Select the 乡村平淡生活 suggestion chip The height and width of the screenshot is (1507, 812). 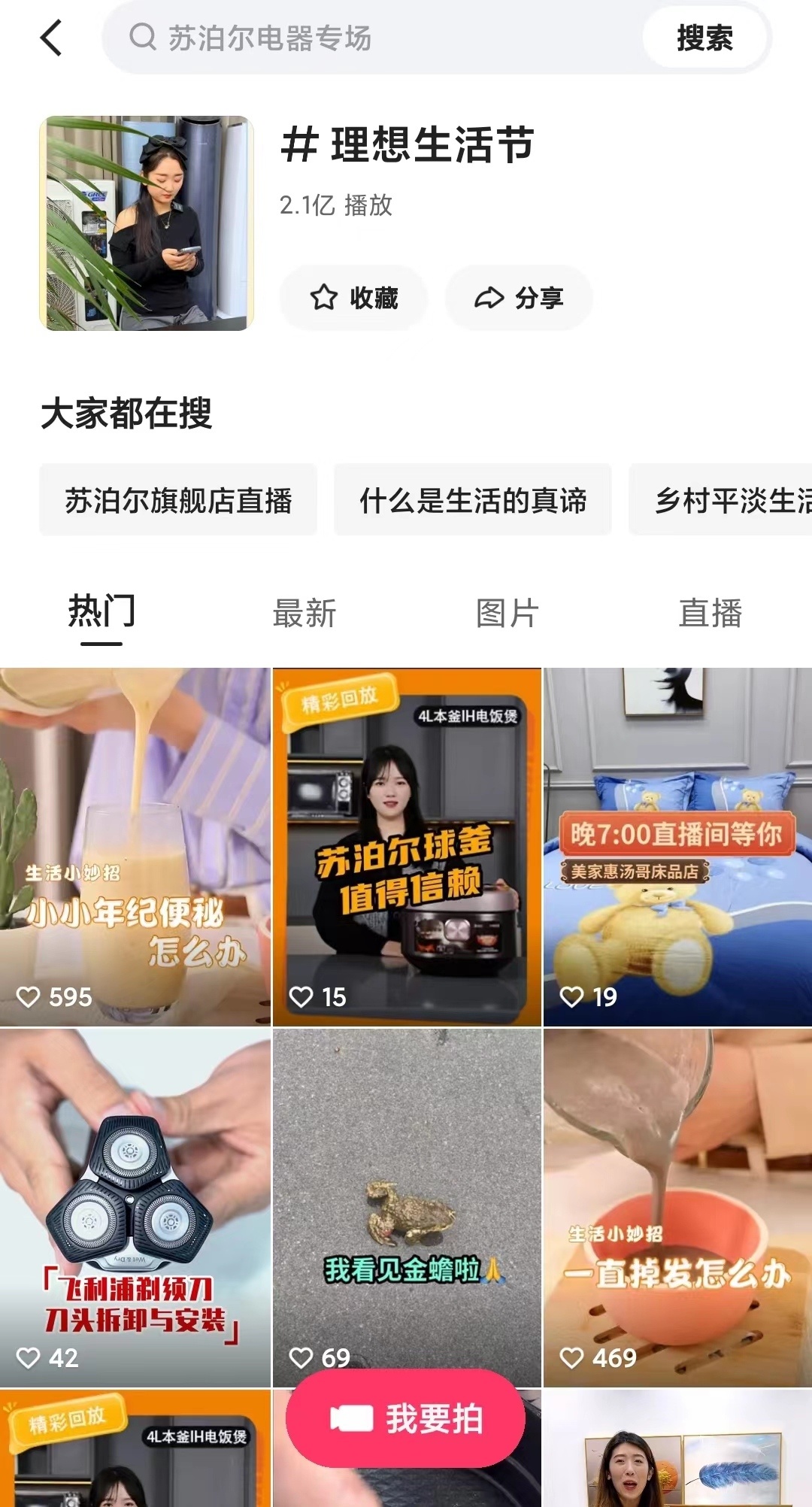pos(722,500)
